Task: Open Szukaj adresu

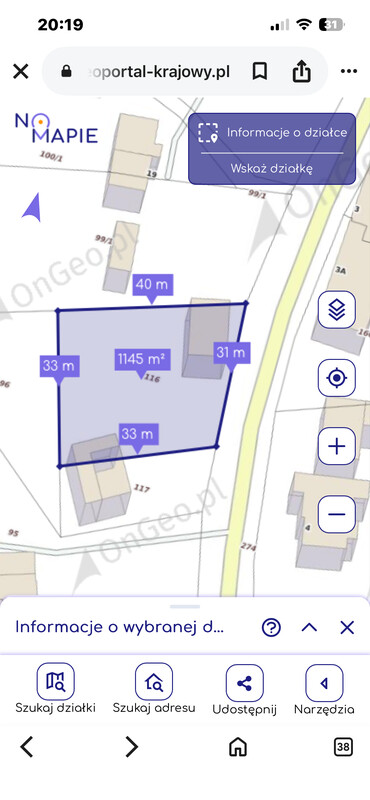Action: tap(154, 689)
